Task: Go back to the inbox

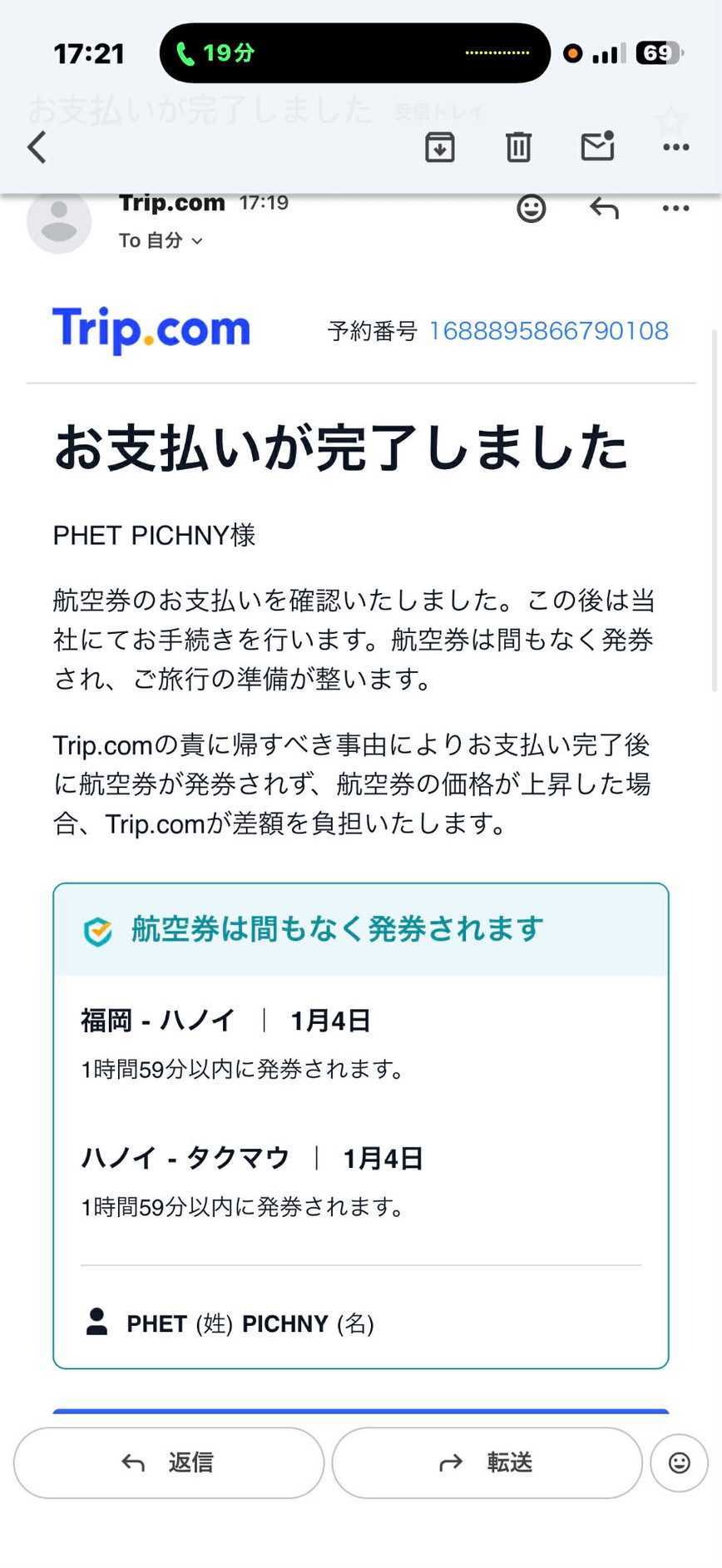Action: 37,147
